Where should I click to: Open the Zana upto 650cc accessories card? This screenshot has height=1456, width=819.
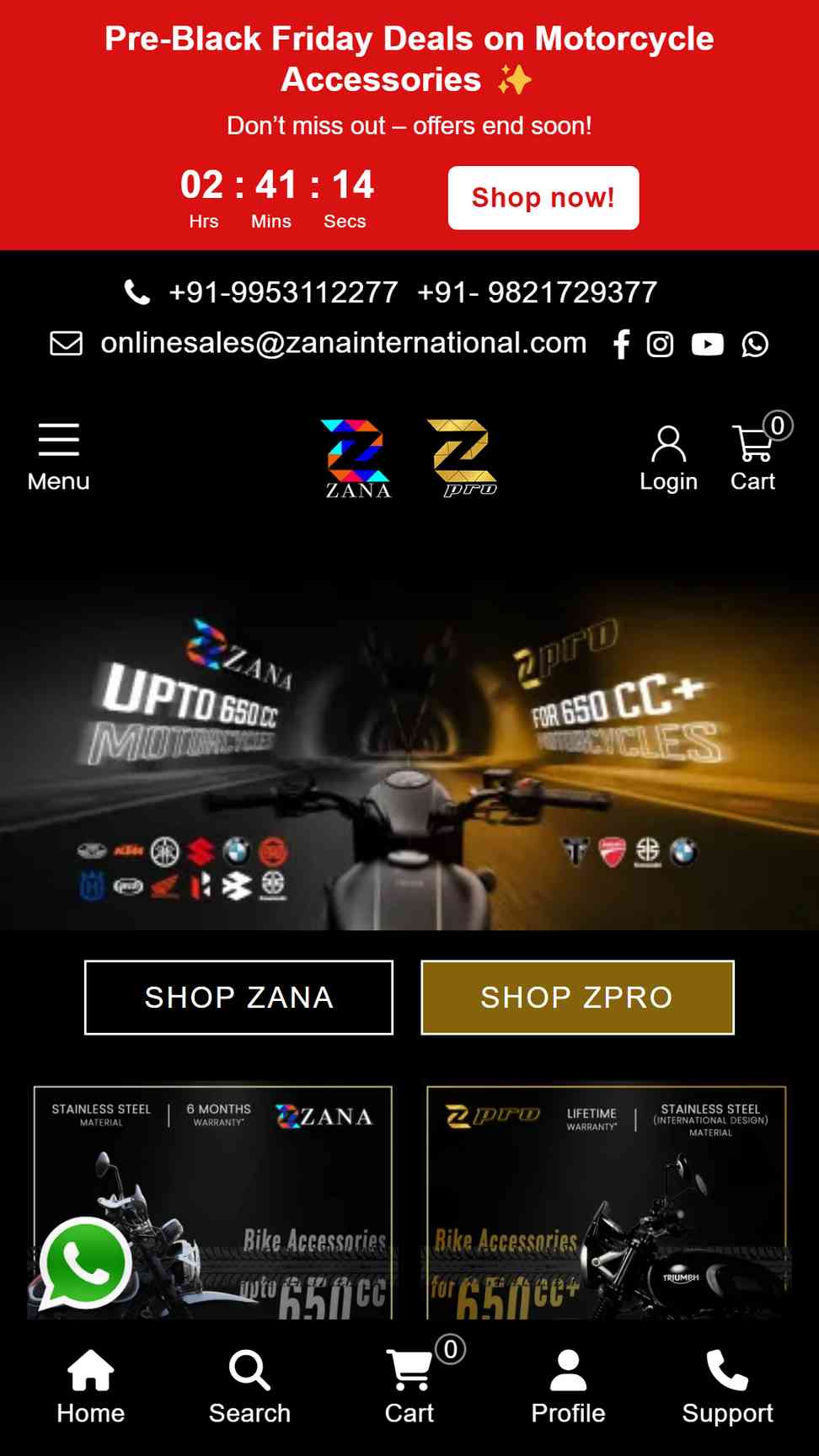click(x=212, y=1202)
